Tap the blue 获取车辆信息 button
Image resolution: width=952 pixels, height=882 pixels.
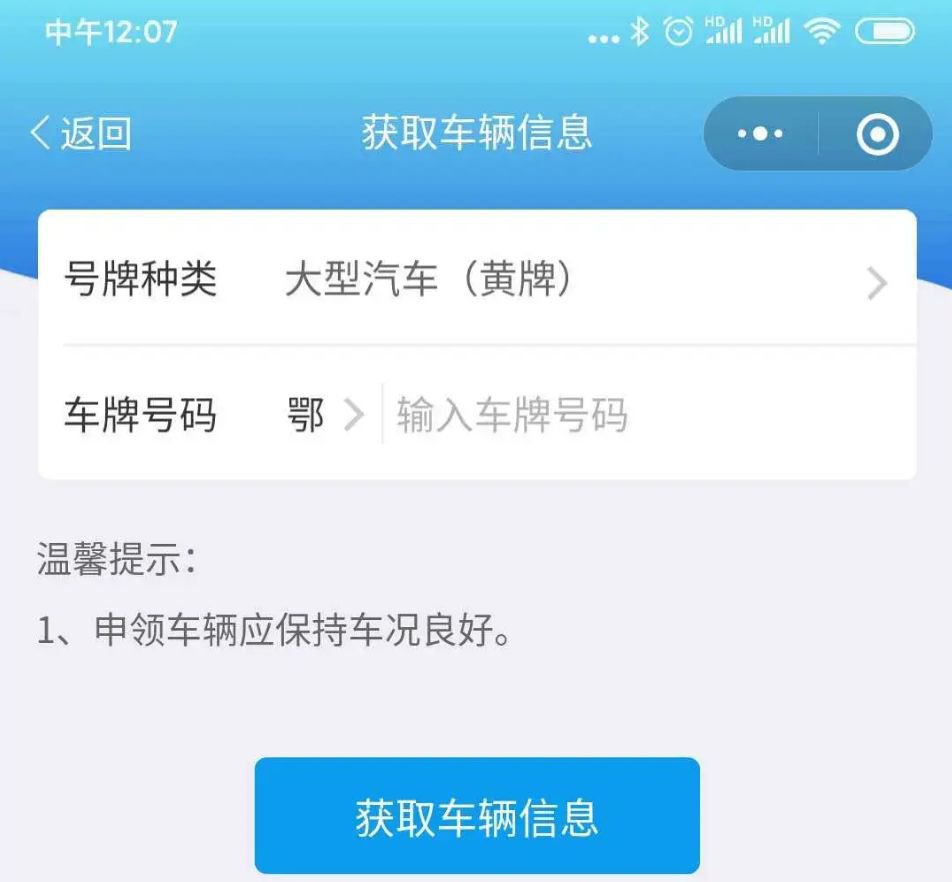(477, 816)
